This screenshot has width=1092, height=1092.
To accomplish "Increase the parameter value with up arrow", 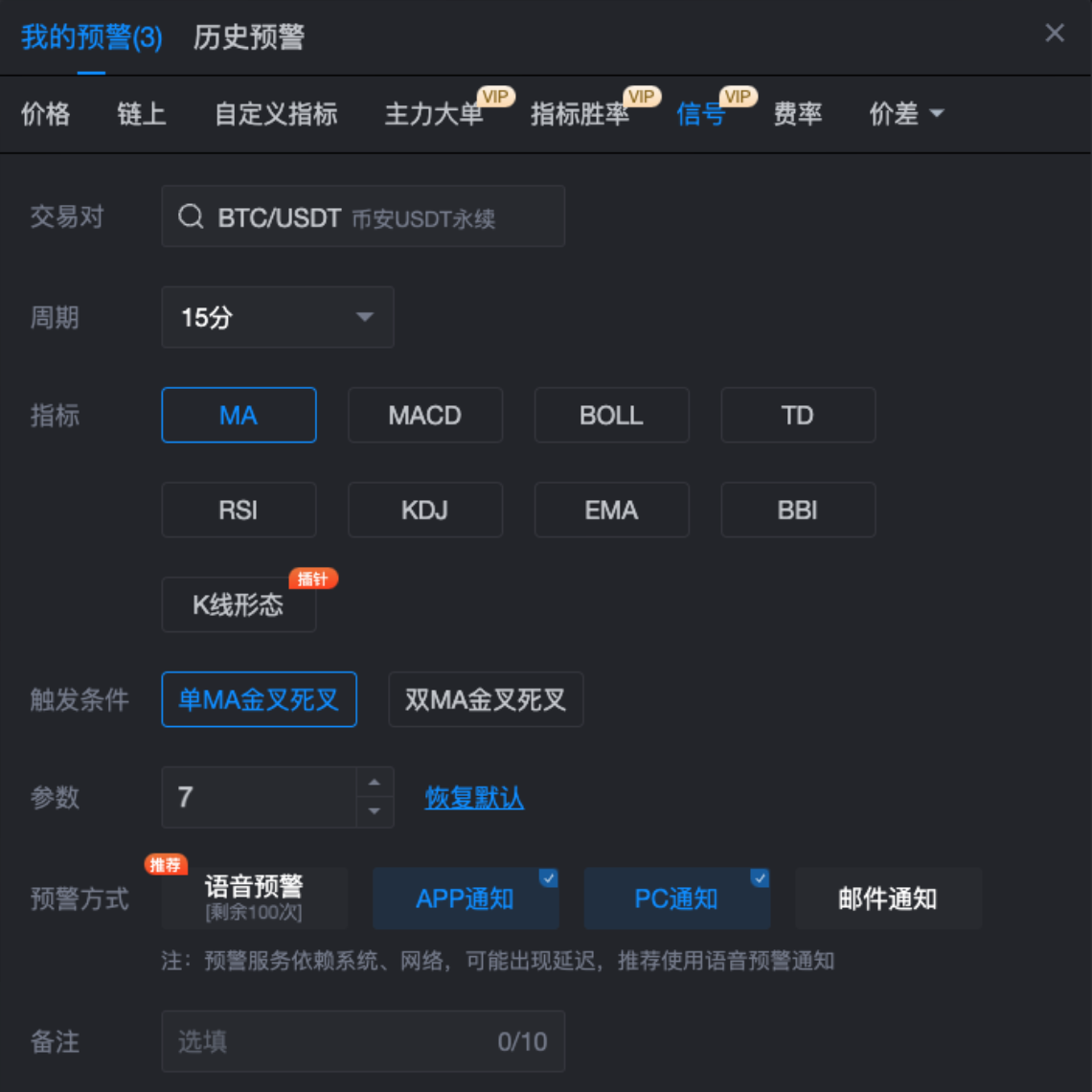I will point(375,783).
